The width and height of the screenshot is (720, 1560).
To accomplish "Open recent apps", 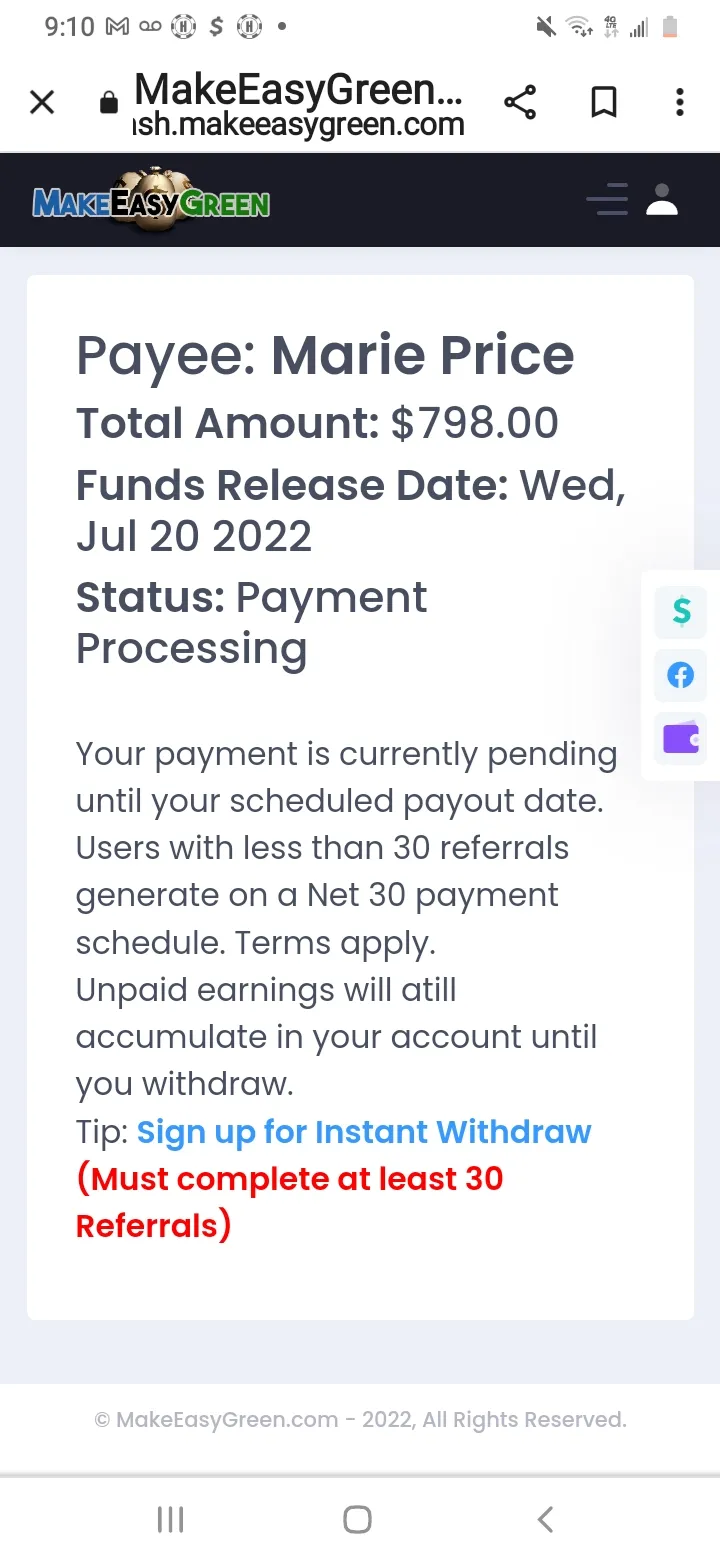I will pyautogui.click(x=171, y=1520).
